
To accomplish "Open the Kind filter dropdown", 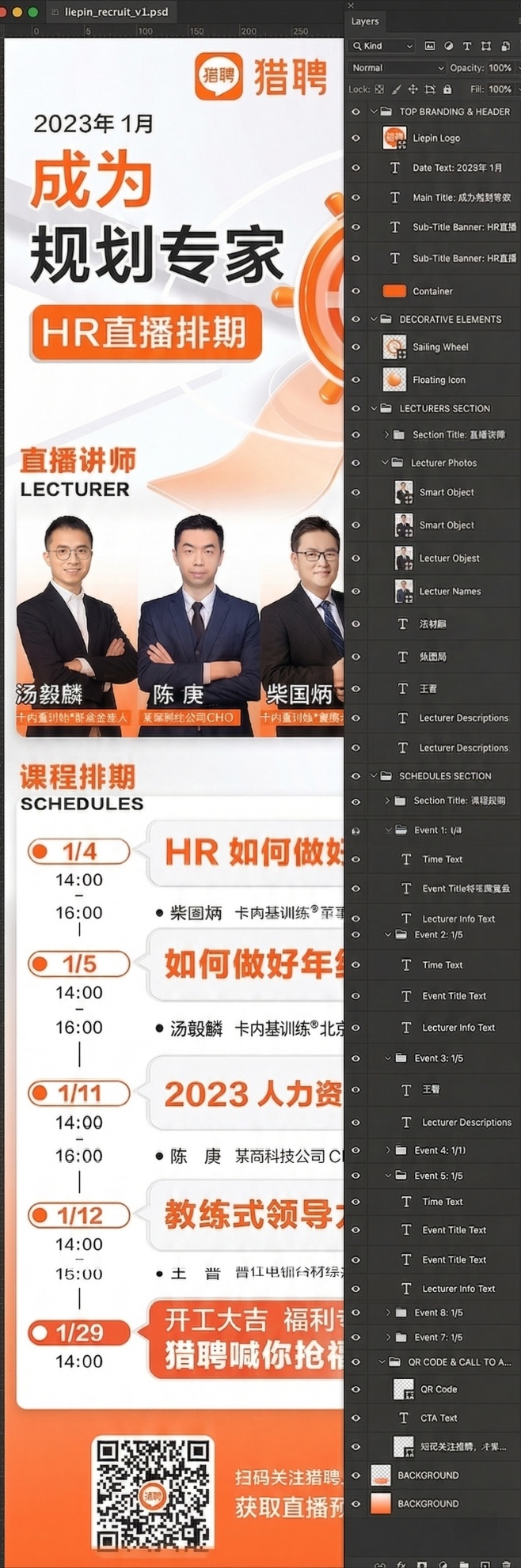I will (x=381, y=46).
